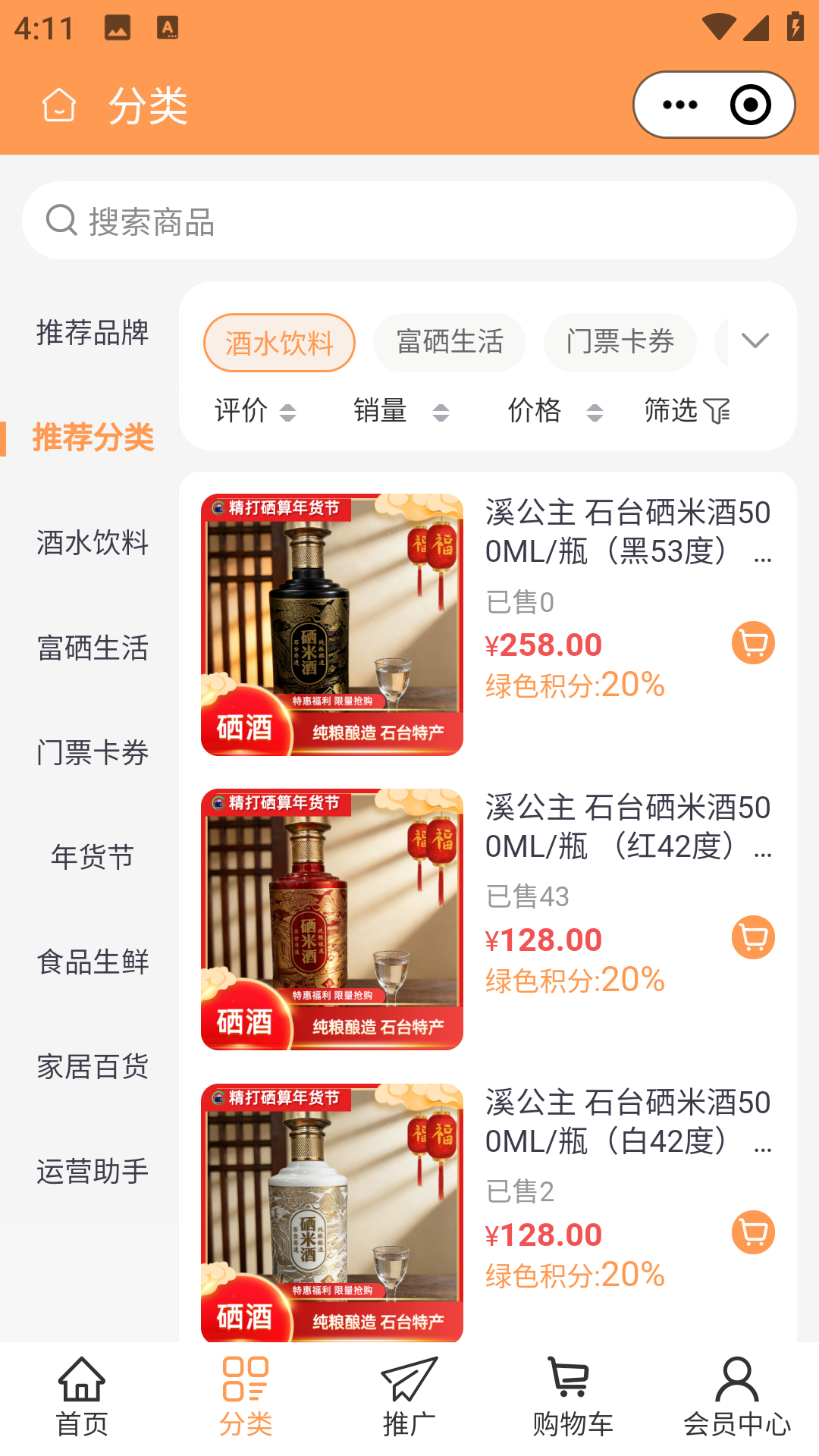The width and height of the screenshot is (819, 1456).
Task: Add the 黑53度 rice wine to cart
Action: (752, 644)
